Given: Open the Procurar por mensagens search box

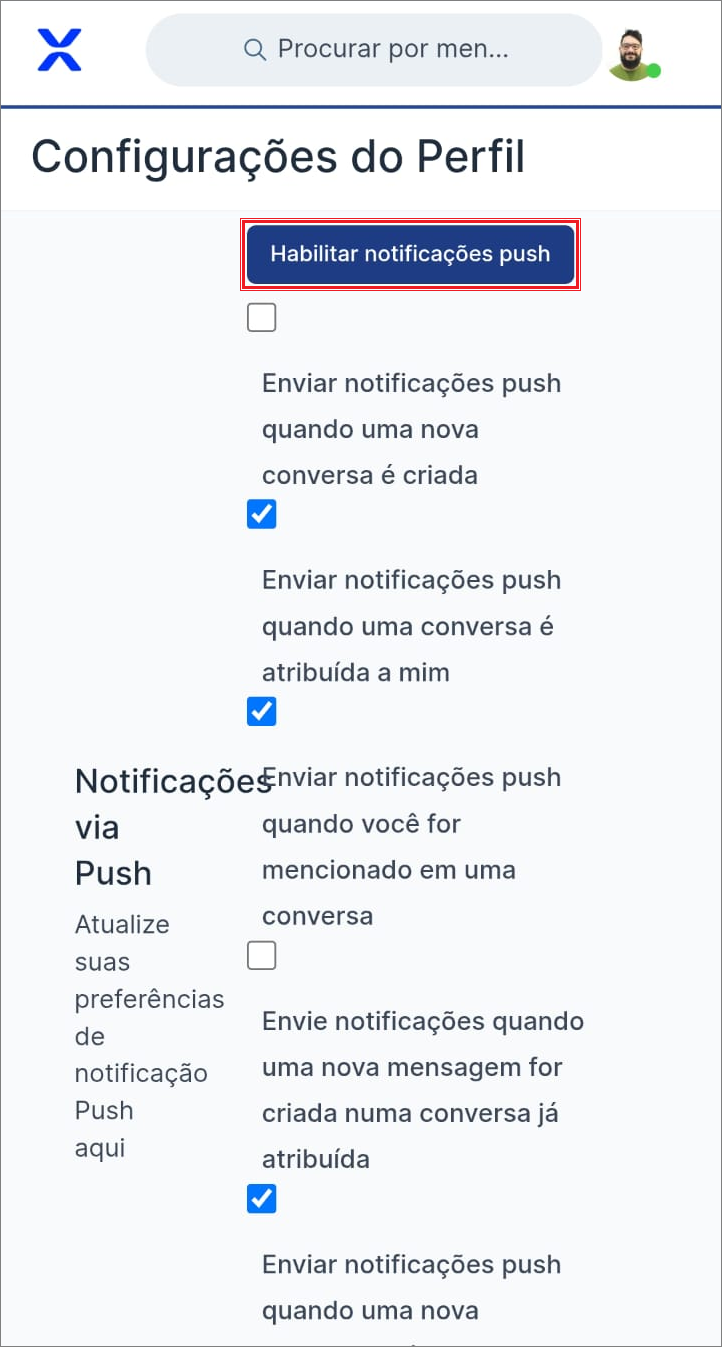Looking at the screenshot, I should [374, 49].
